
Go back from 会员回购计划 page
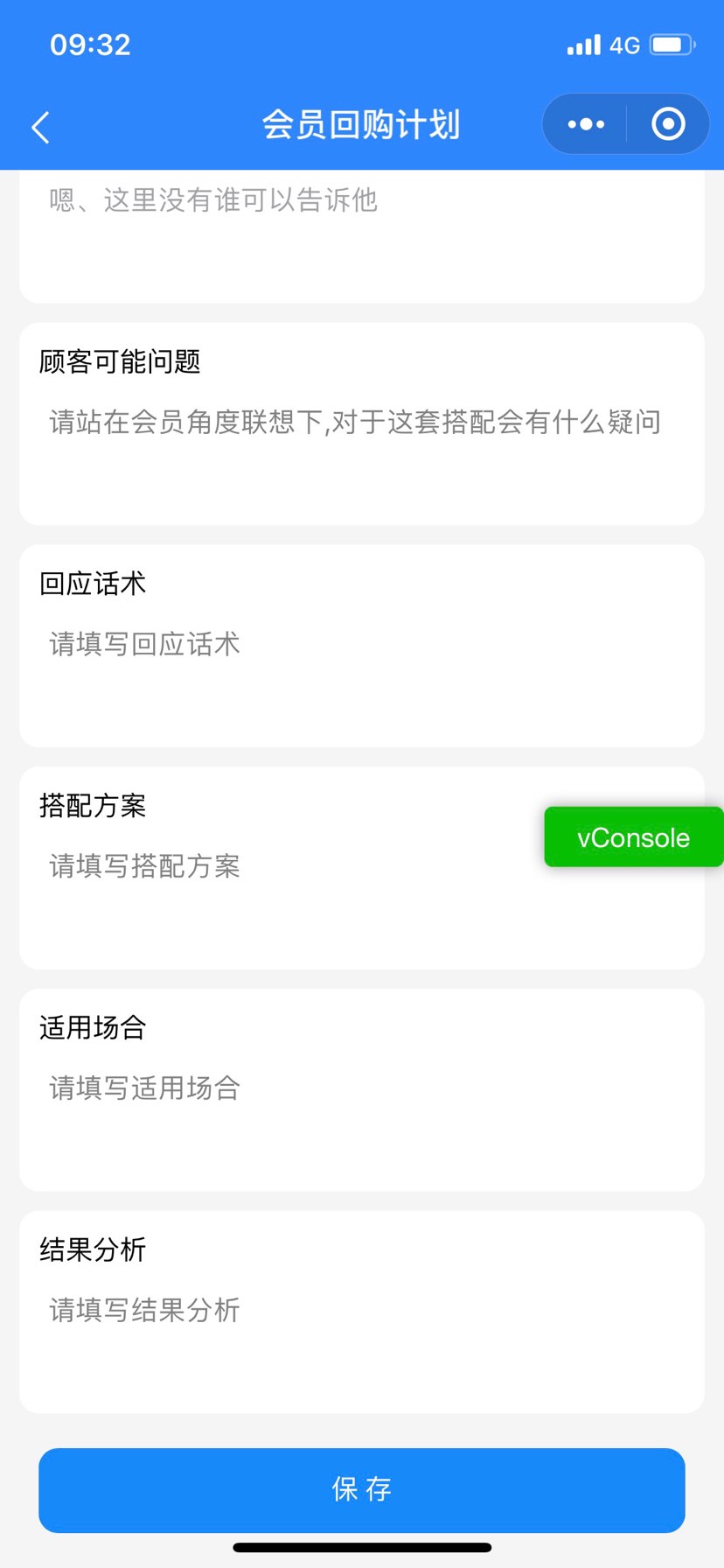coord(40,127)
